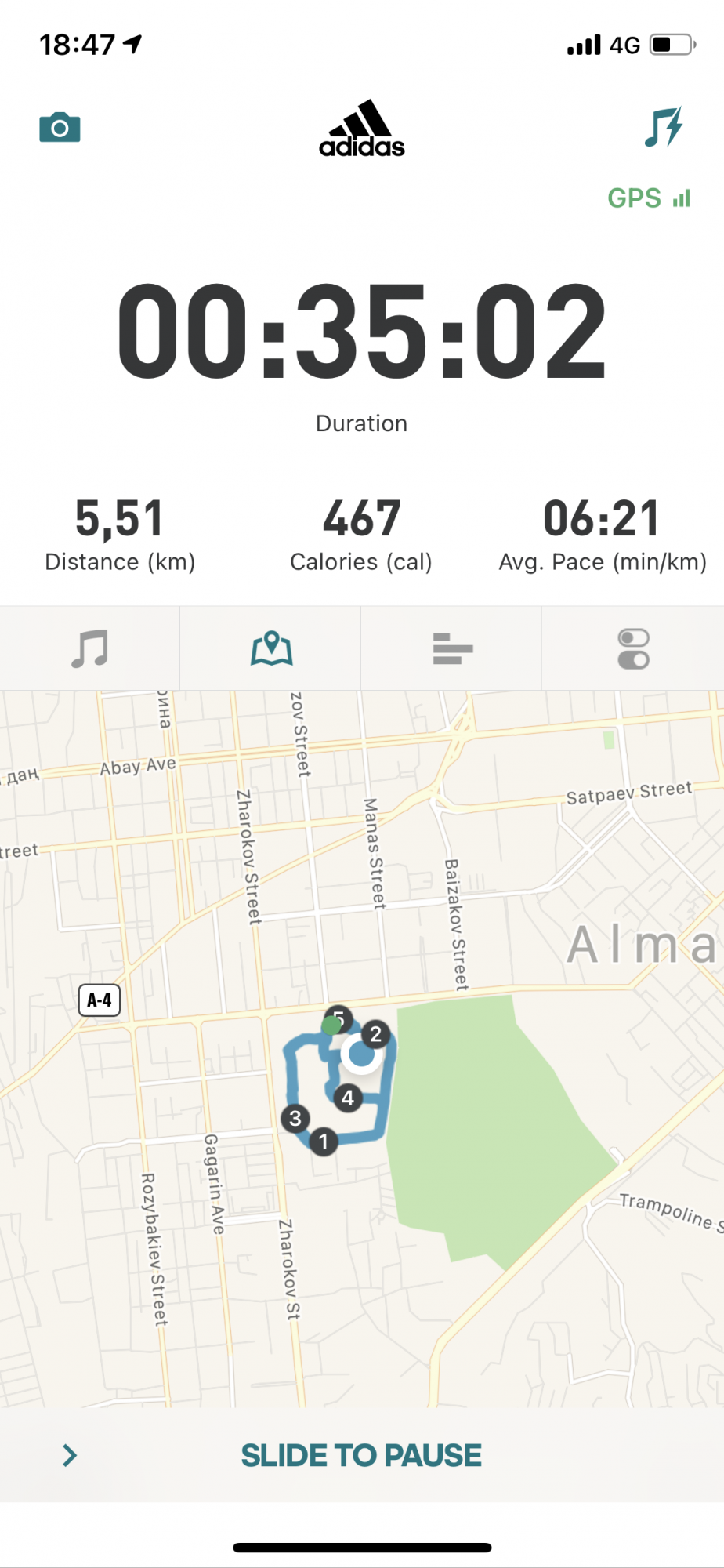Open the power song music icon
The width and height of the screenshot is (724, 1568).
click(x=663, y=127)
